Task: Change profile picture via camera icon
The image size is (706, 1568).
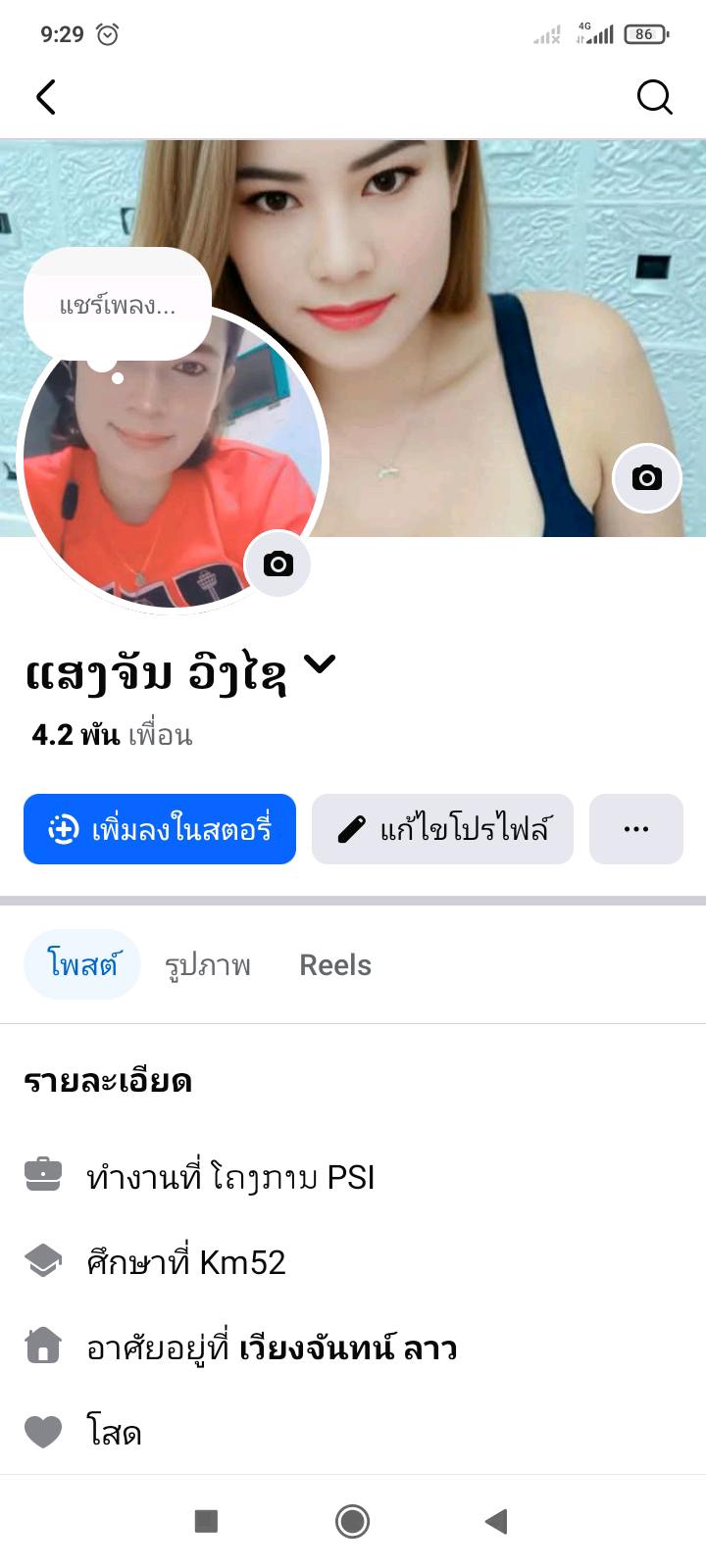Action: click(x=277, y=564)
